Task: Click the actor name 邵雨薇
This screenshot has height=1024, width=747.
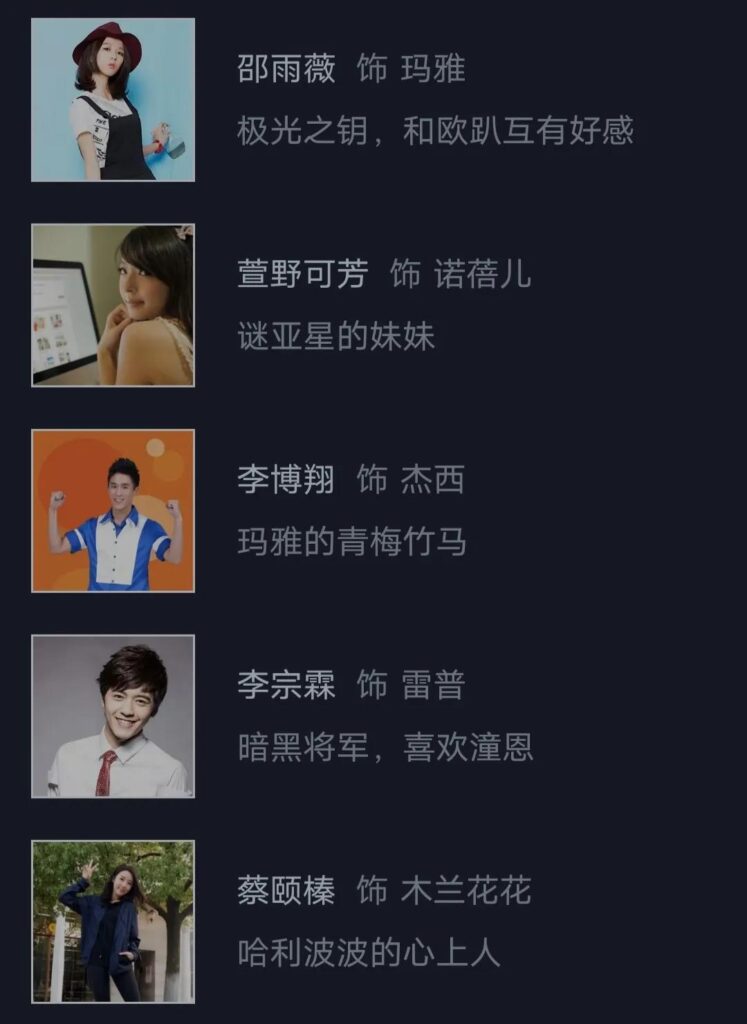Action: 285,71
